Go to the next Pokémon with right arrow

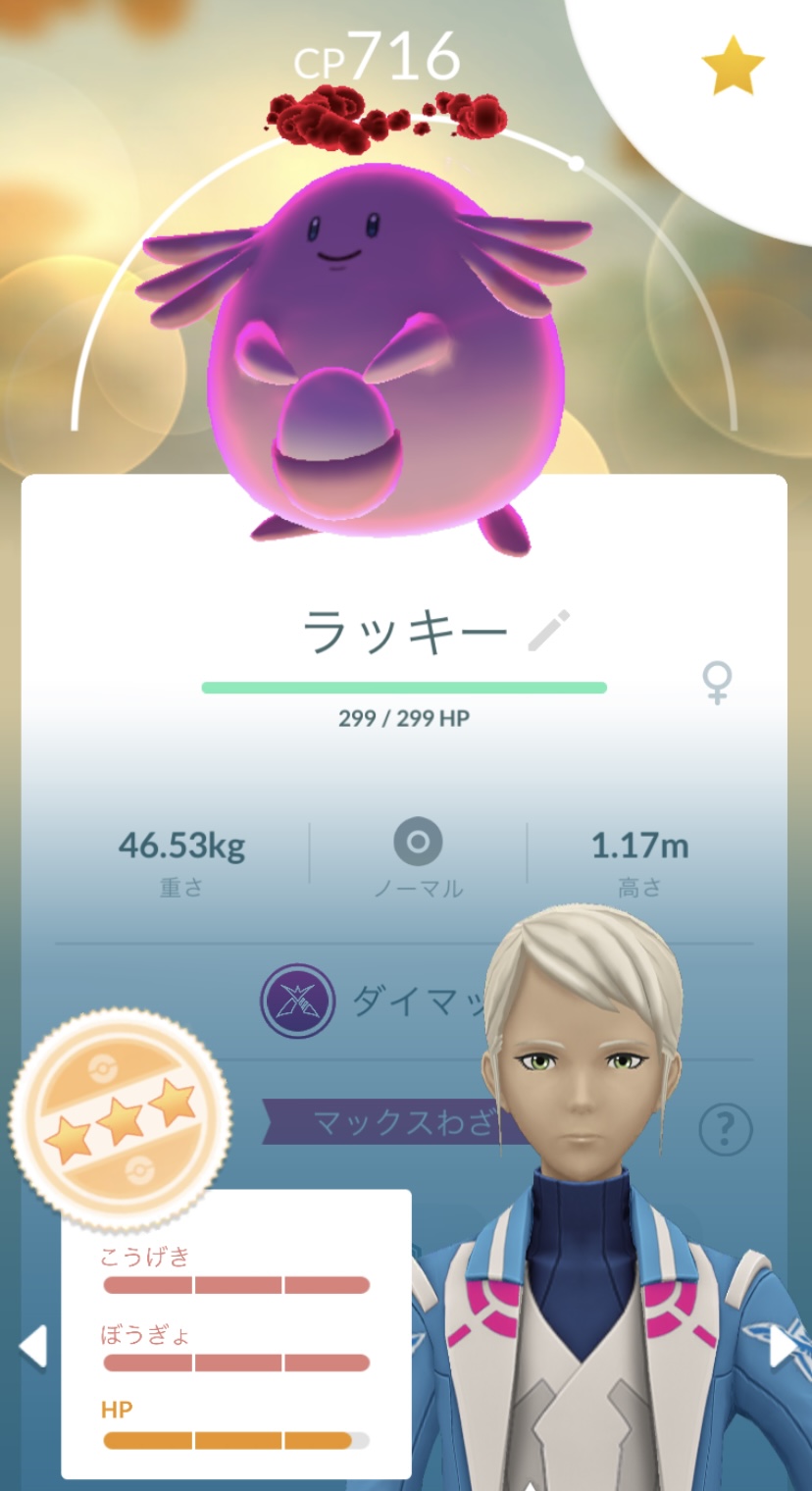783,1346
